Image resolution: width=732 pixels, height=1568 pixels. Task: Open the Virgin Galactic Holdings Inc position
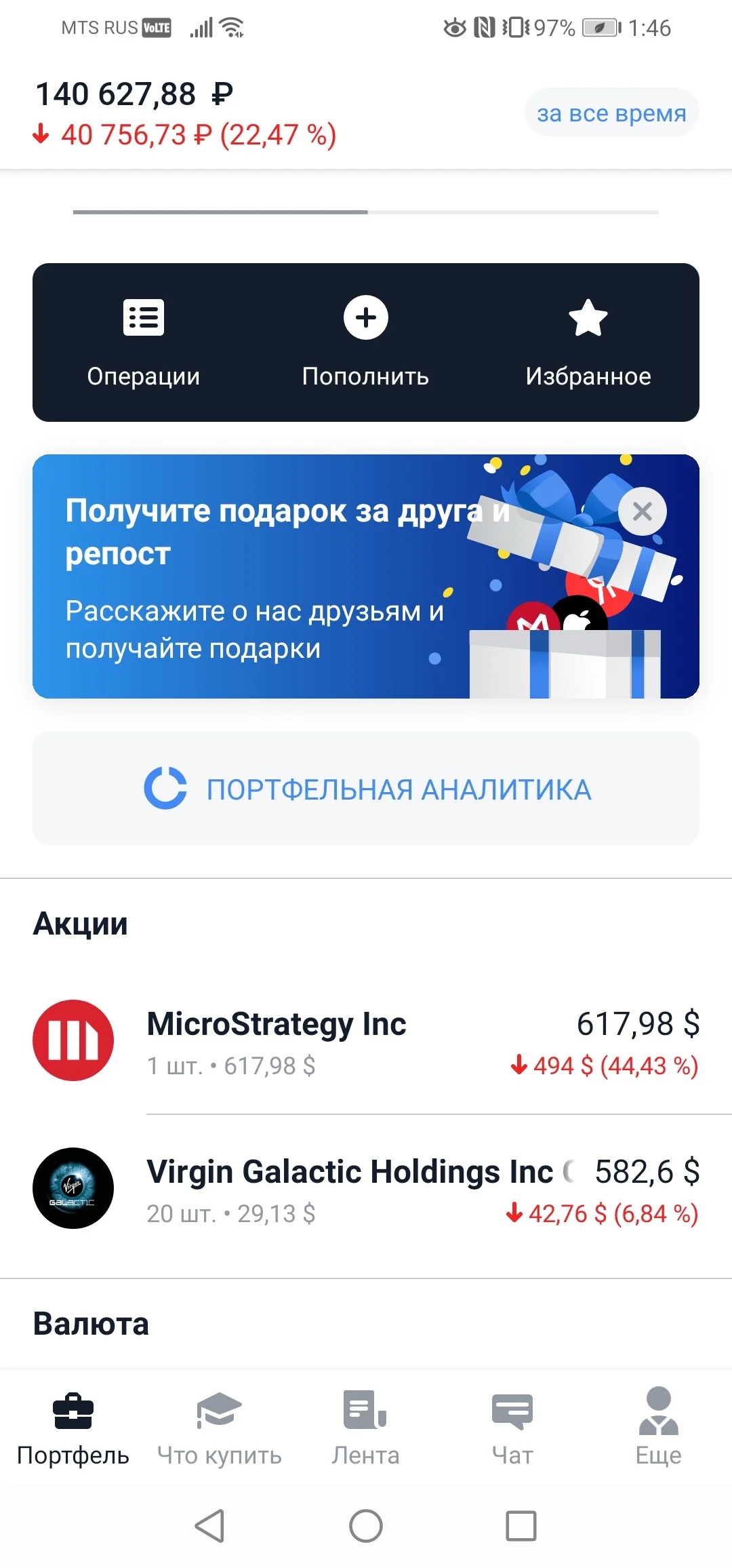click(x=366, y=1189)
